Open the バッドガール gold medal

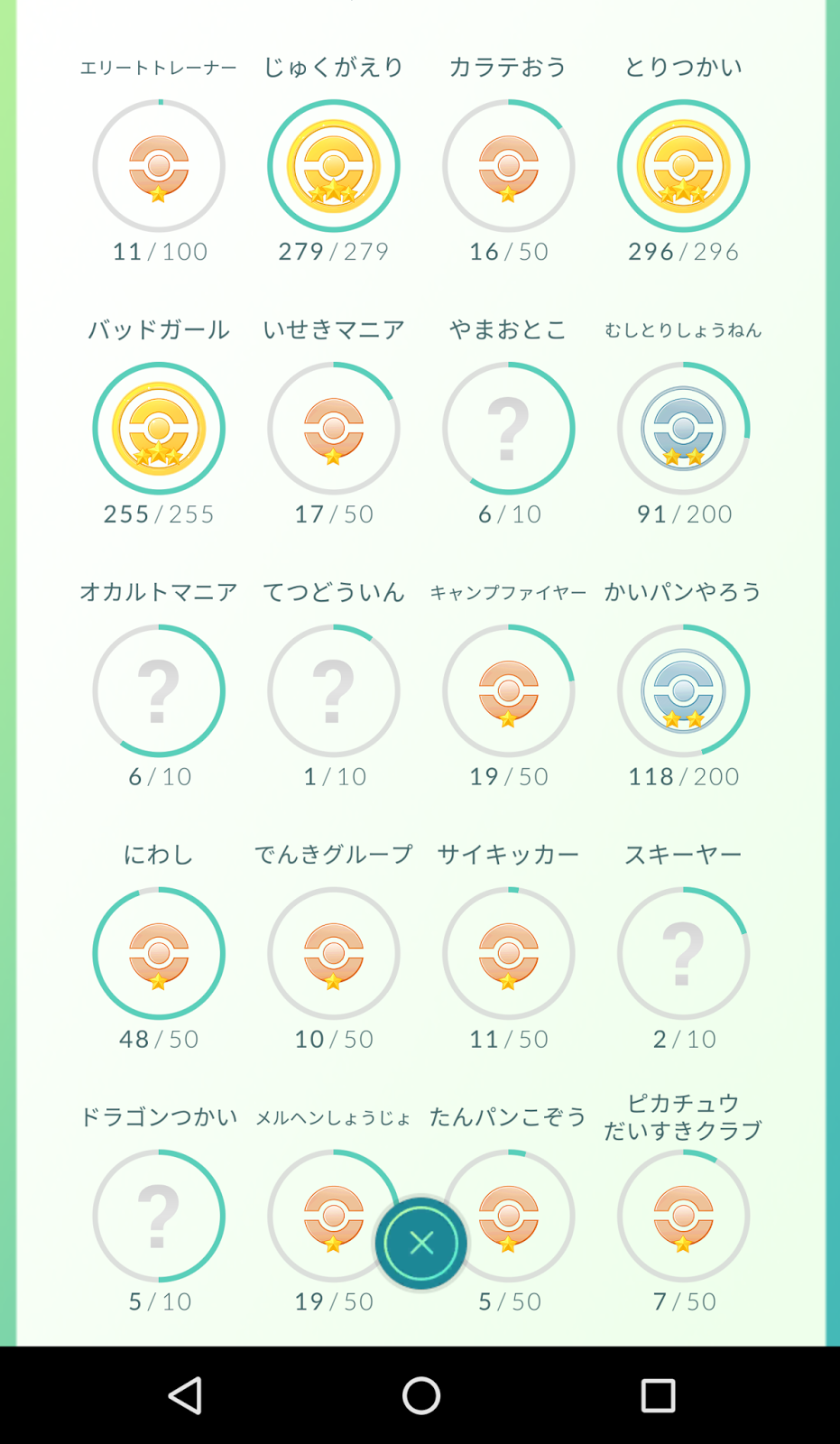159,429
